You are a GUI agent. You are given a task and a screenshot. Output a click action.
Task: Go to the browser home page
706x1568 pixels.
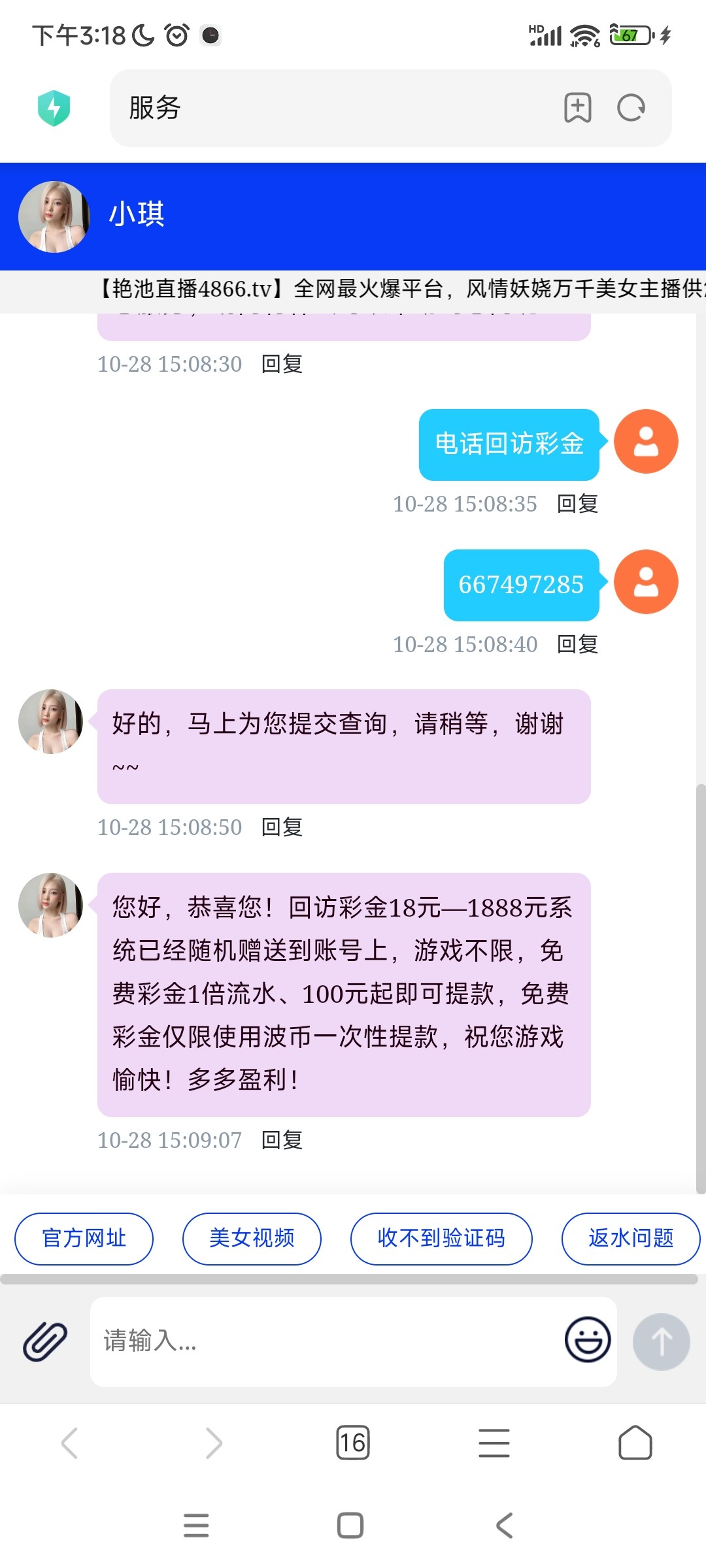click(x=635, y=1443)
